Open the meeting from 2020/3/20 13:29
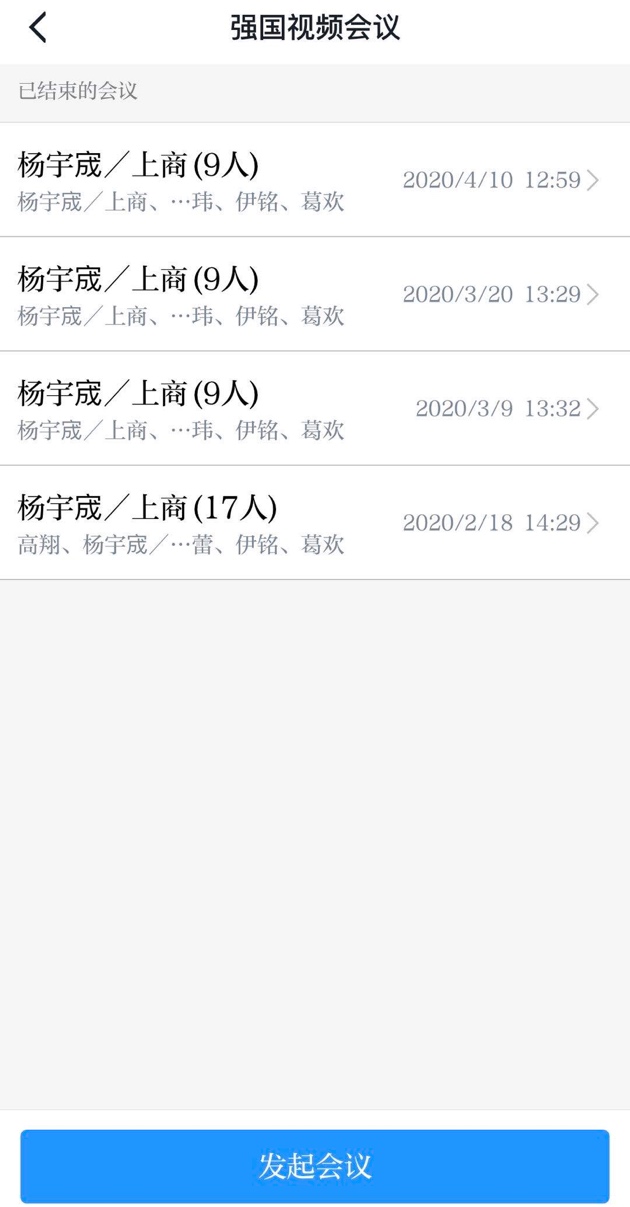630x1207 pixels. (x=314, y=294)
